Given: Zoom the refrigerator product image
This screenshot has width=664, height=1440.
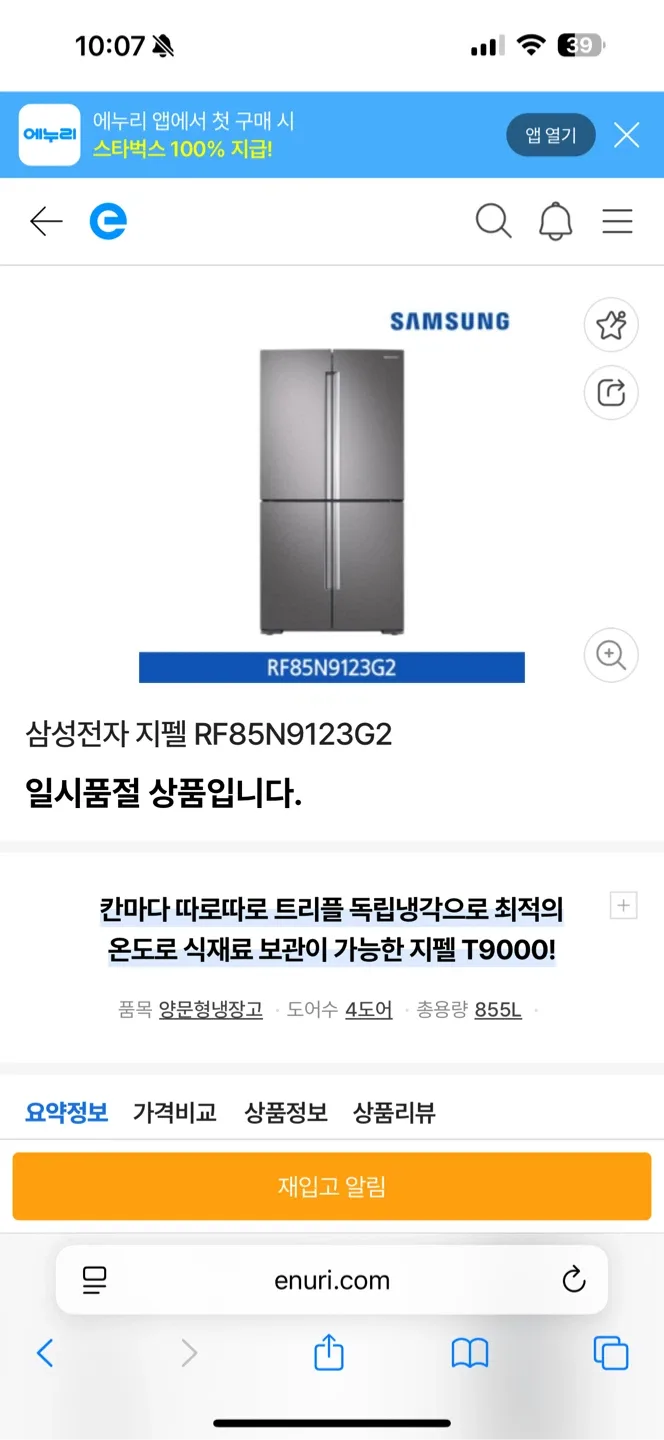Looking at the screenshot, I should pyautogui.click(x=610, y=655).
